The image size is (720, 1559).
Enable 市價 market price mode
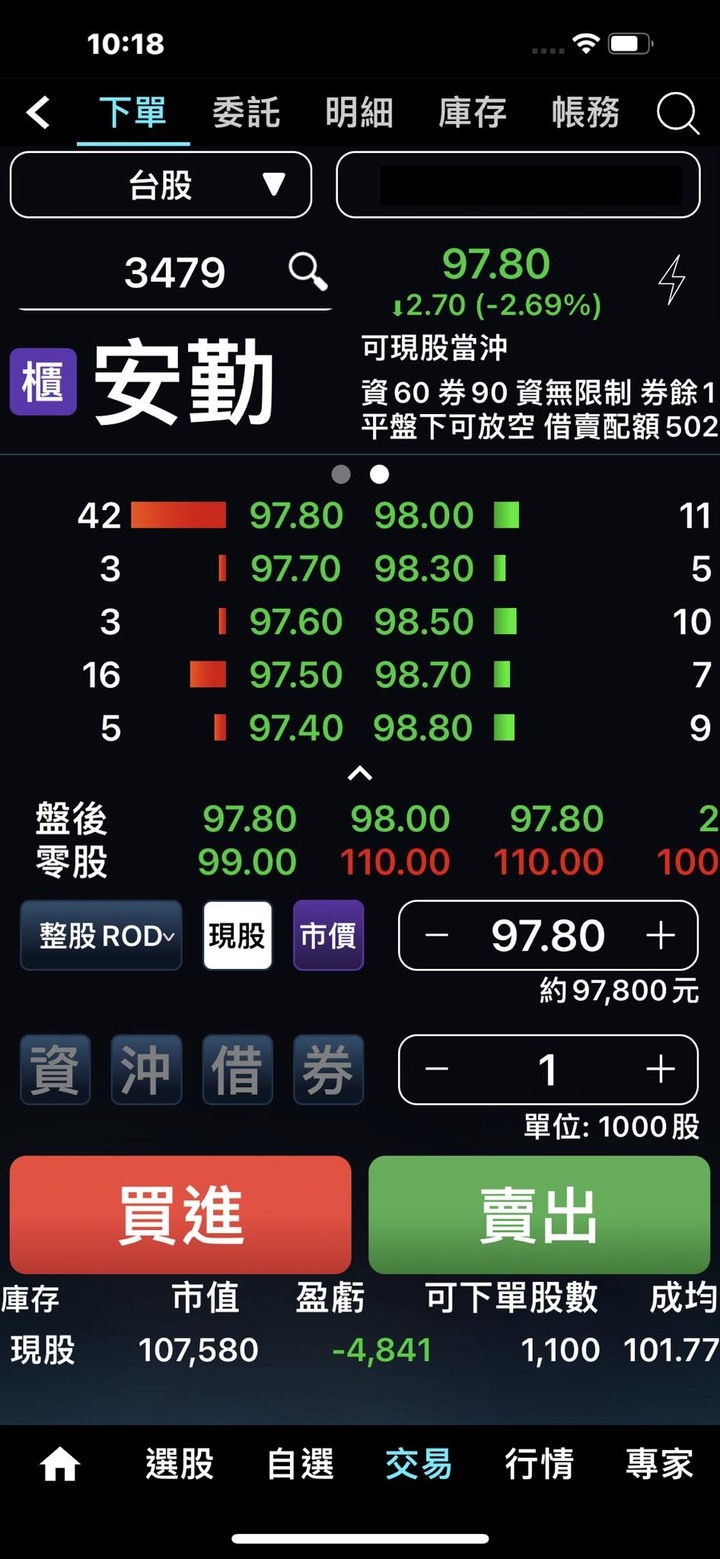(x=327, y=935)
